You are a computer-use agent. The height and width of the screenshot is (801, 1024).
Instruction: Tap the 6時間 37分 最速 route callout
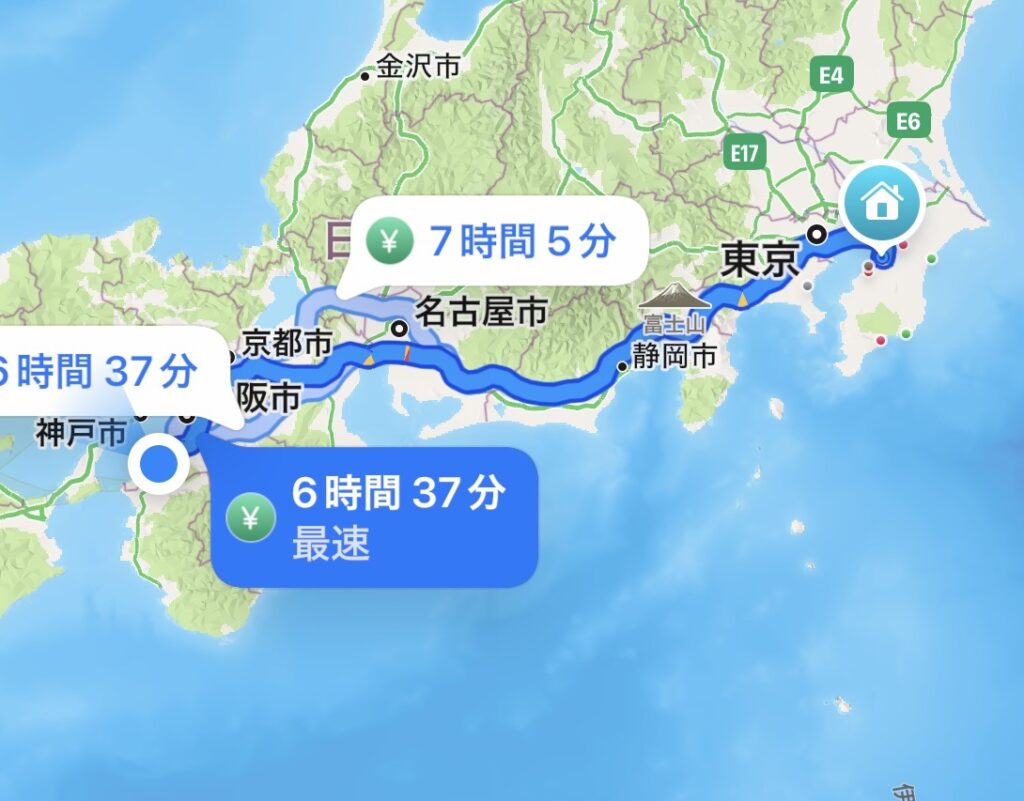(x=376, y=517)
